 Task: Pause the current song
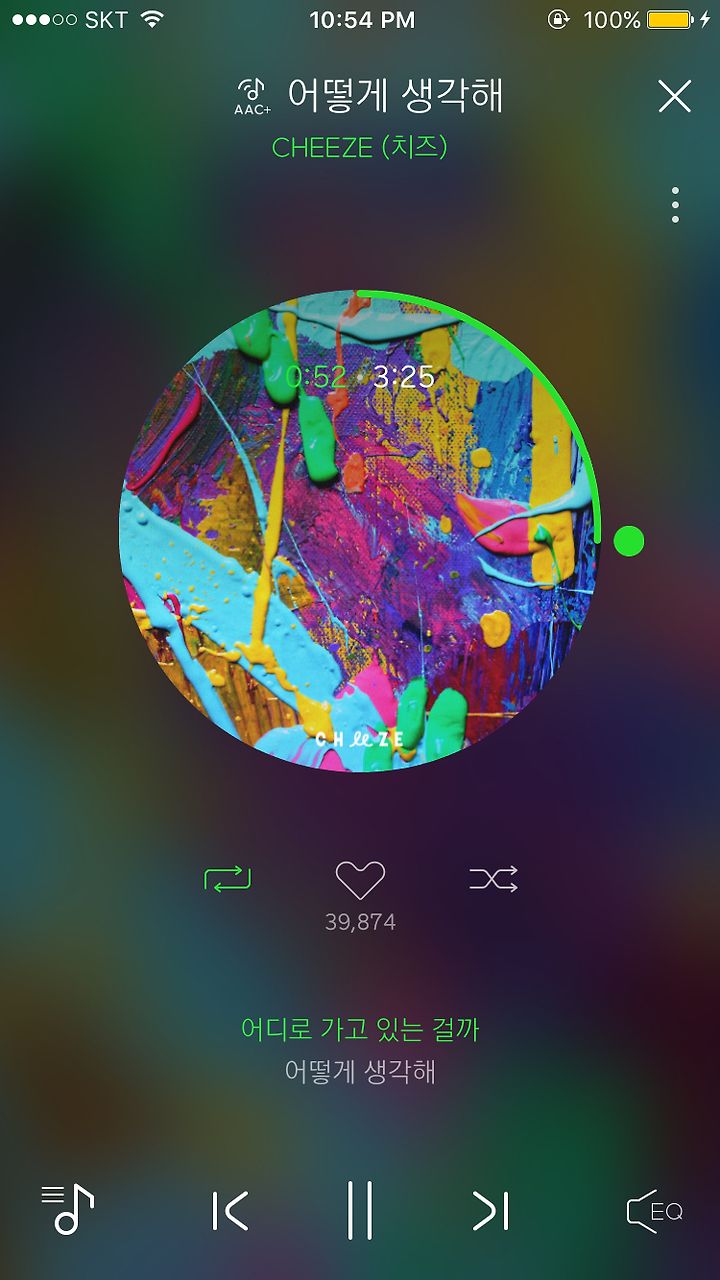(360, 1210)
